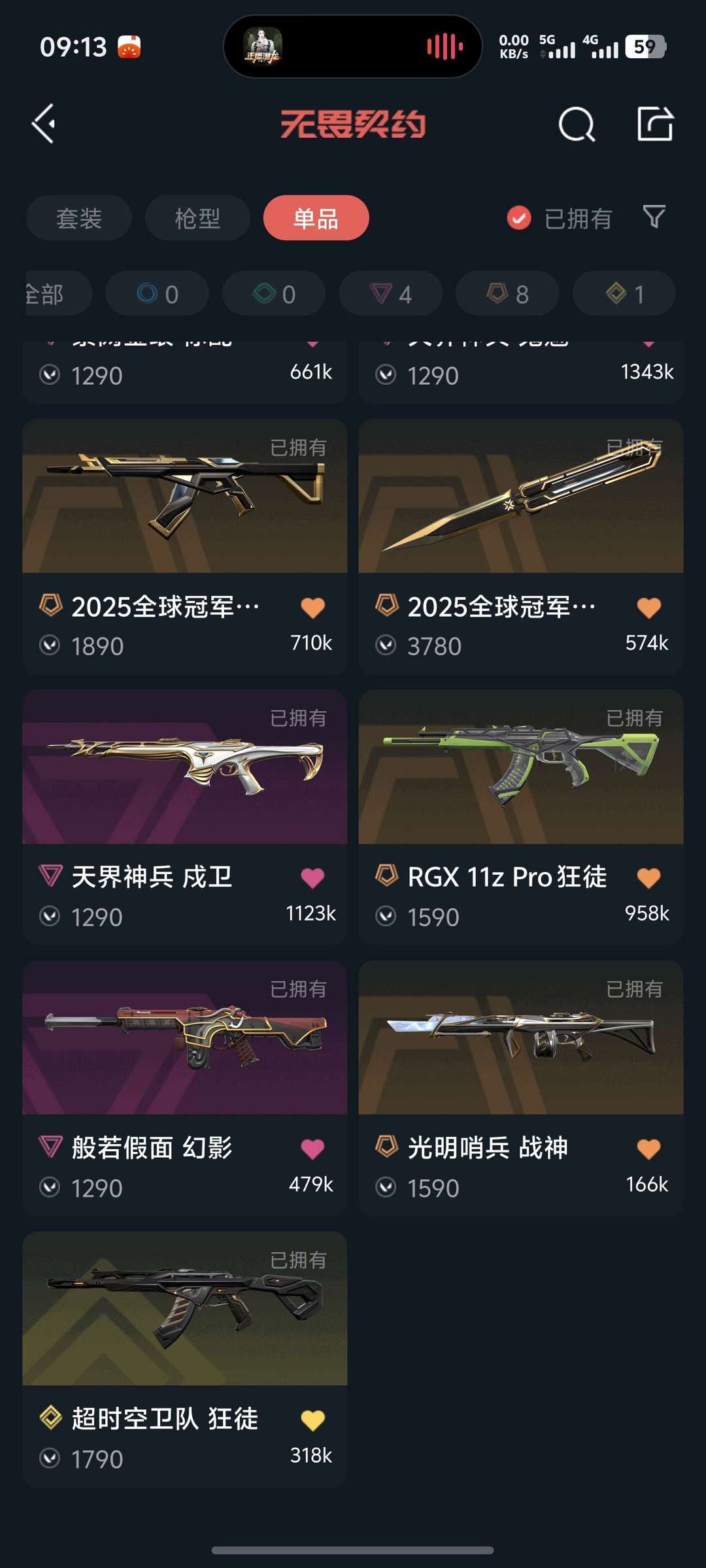Navigate back with the left arrow
Viewport: 706px width, 1568px height.
(x=44, y=123)
